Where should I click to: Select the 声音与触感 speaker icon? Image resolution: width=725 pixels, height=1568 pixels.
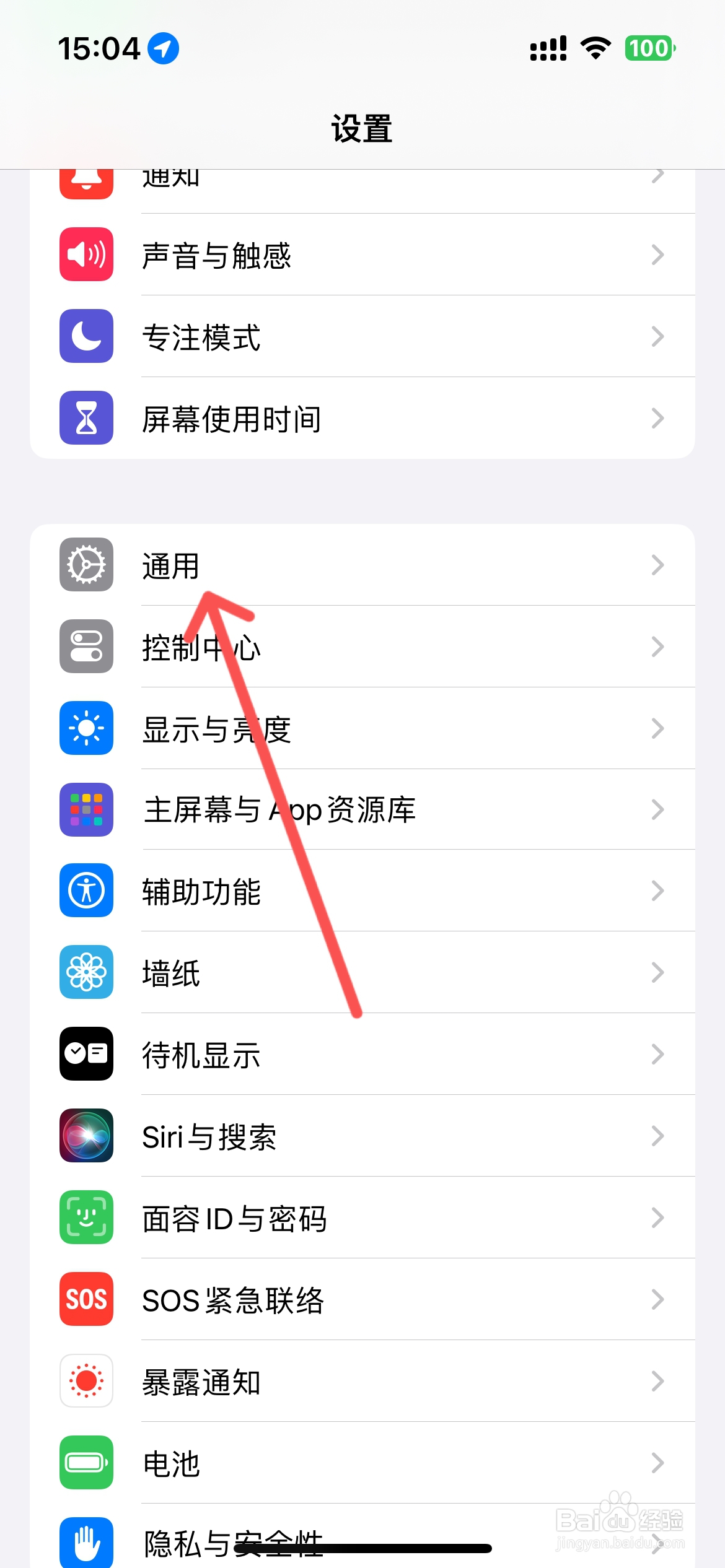tap(86, 255)
